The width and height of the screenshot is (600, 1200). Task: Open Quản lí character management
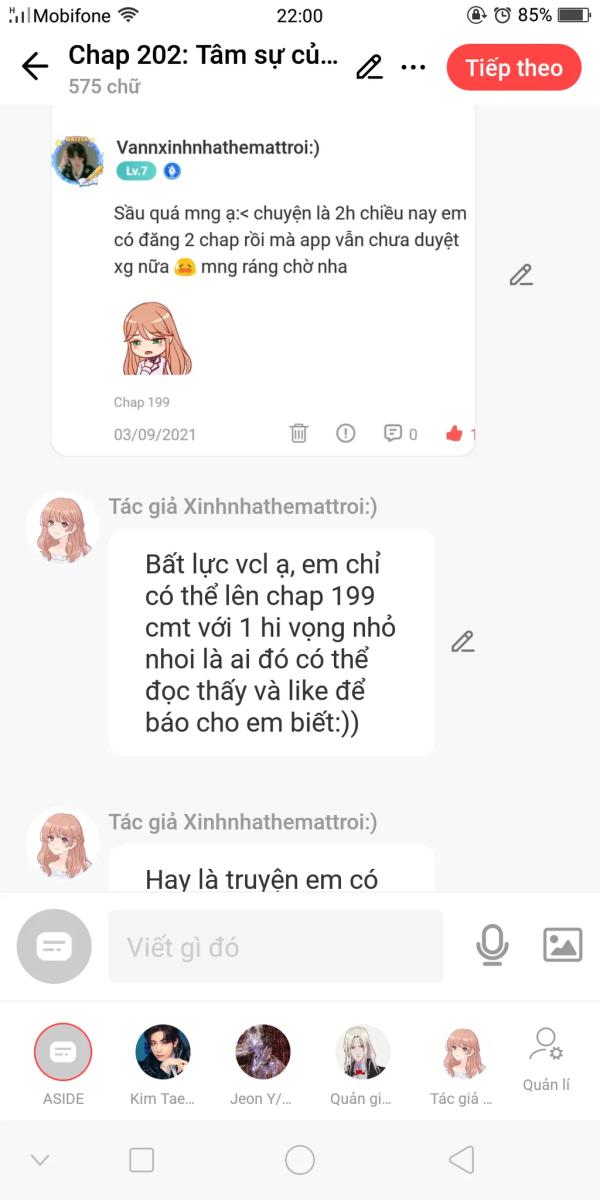click(x=546, y=1059)
